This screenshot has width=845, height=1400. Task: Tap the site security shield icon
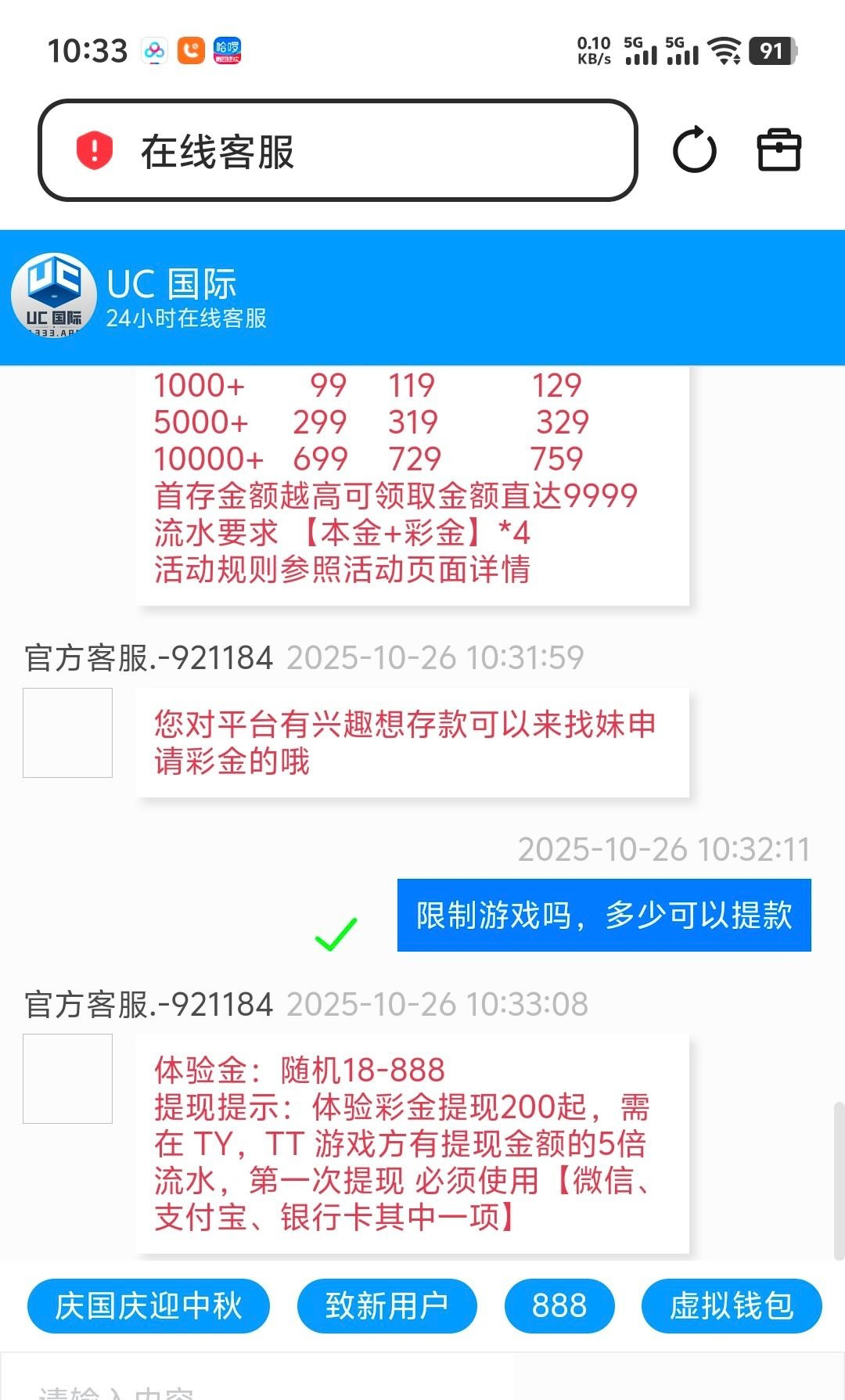[95, 150]
